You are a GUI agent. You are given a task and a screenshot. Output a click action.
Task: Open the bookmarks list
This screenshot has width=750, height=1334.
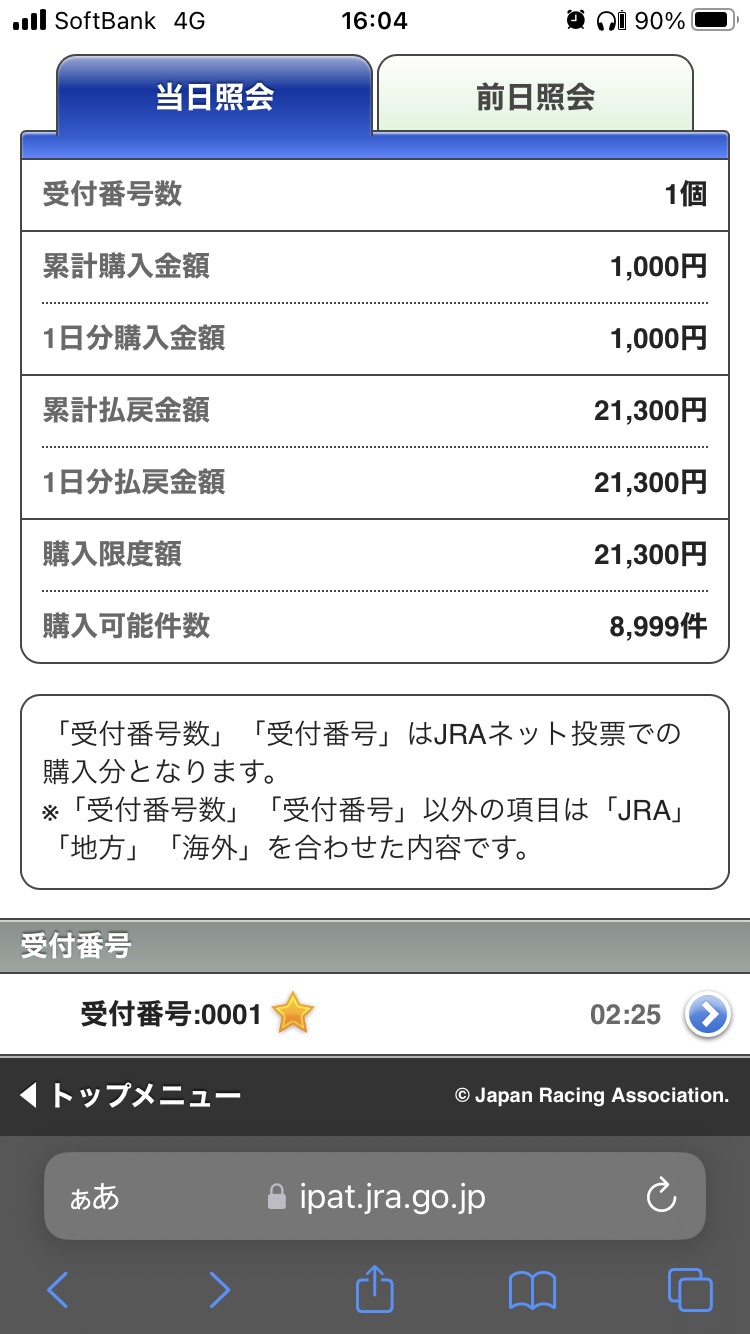click(531, 1290)
